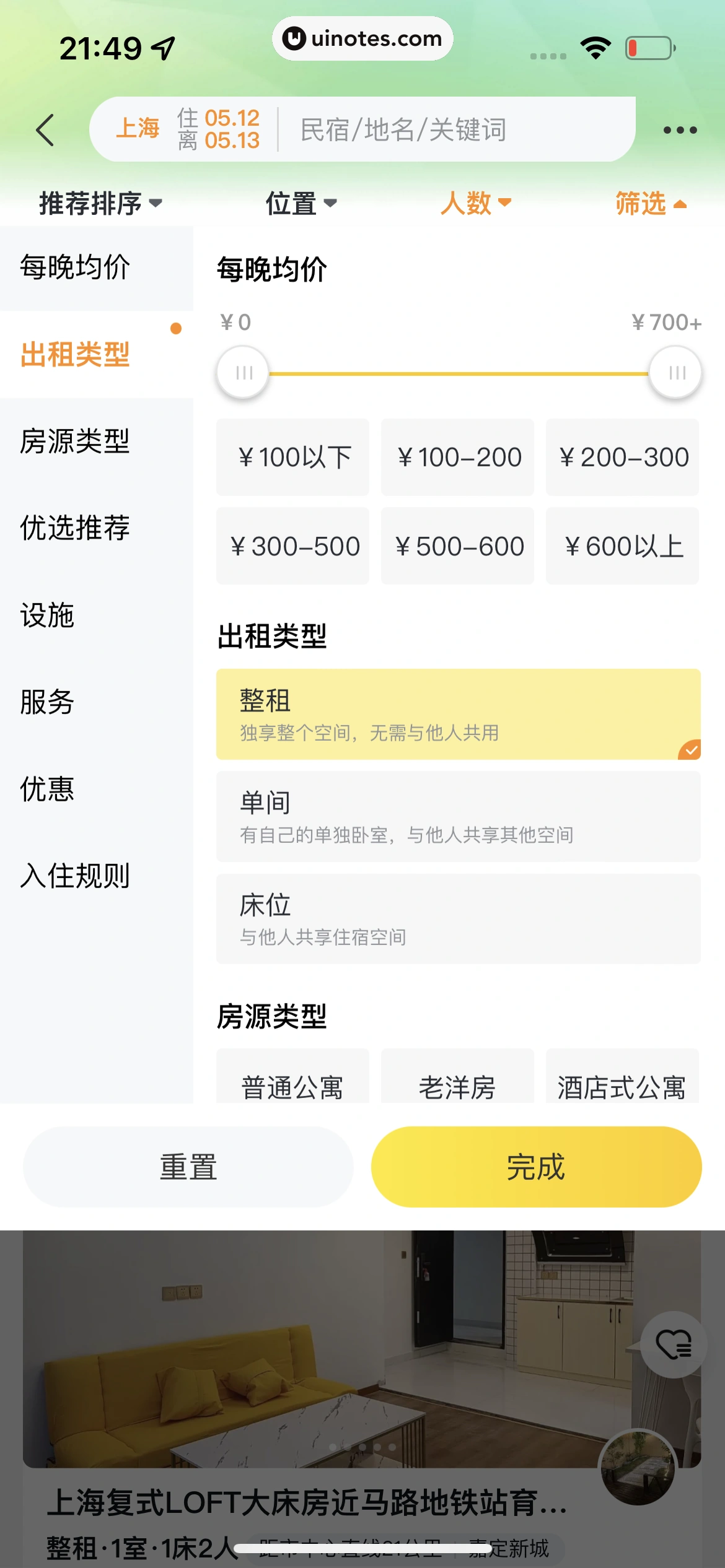The image size is (725, 1568).
Task: Confirm filters by tapping 完成
Action: click(x=536, y=1167)
